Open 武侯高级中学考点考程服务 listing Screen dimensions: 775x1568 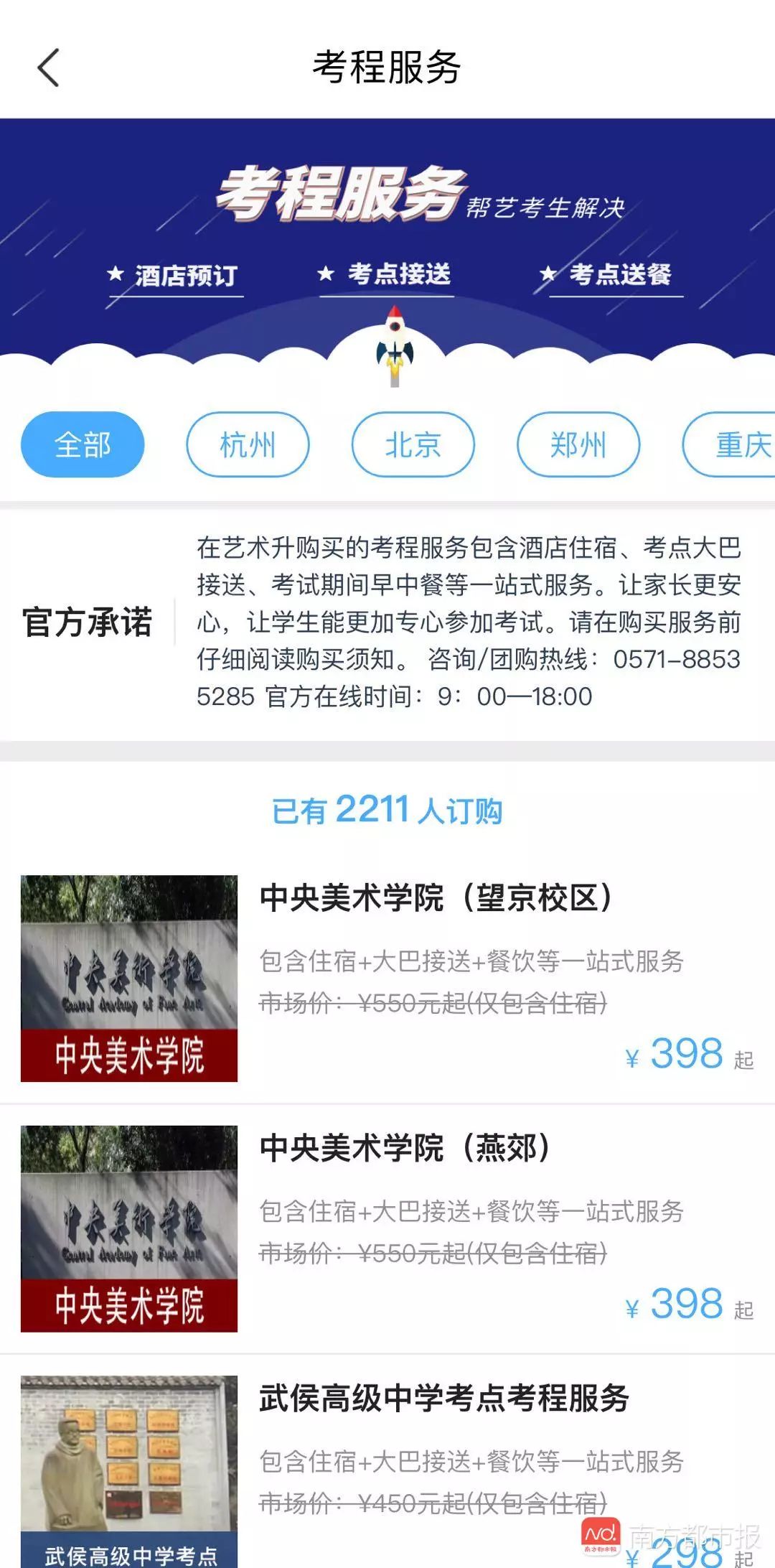443,1398
